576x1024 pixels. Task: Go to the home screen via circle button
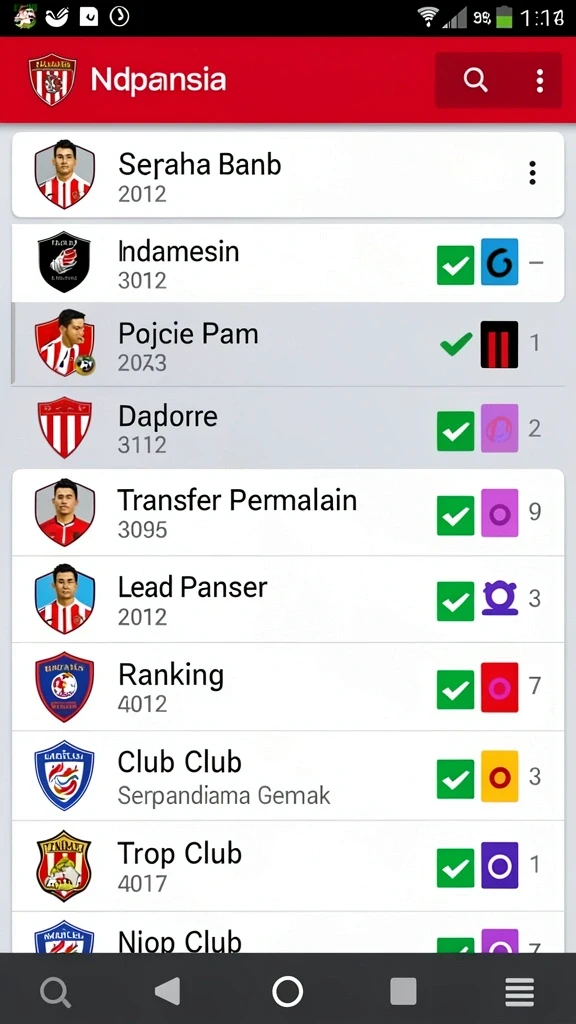pyautogui.click(x=287, y=991)
